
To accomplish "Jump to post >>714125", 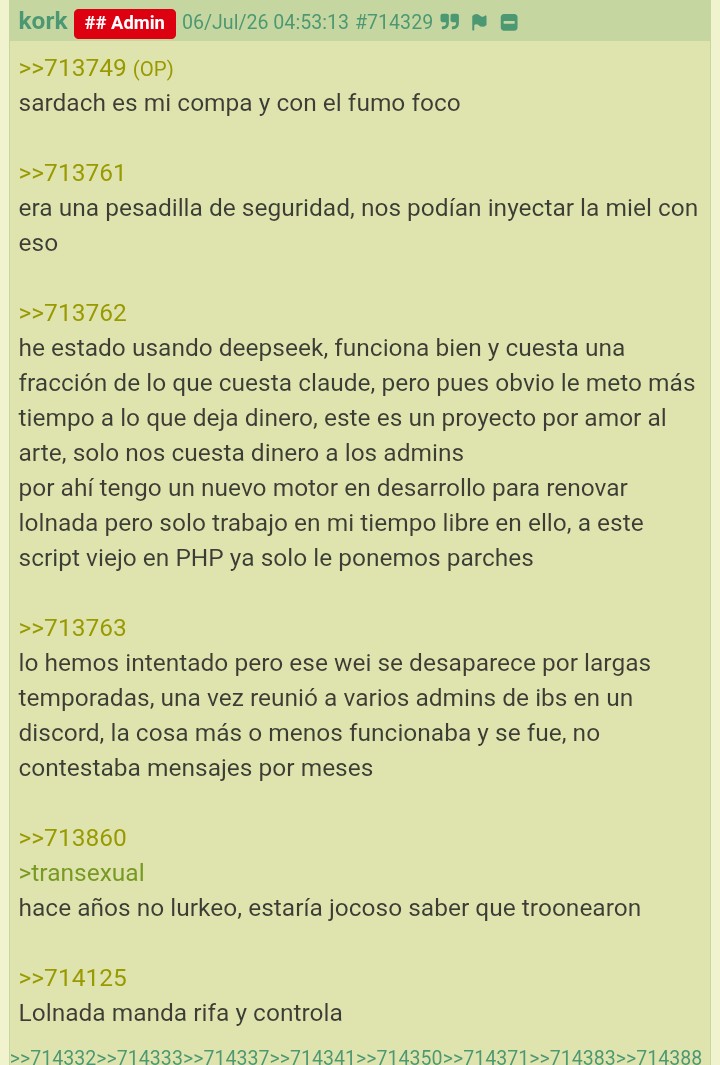I will click(72, 978).
